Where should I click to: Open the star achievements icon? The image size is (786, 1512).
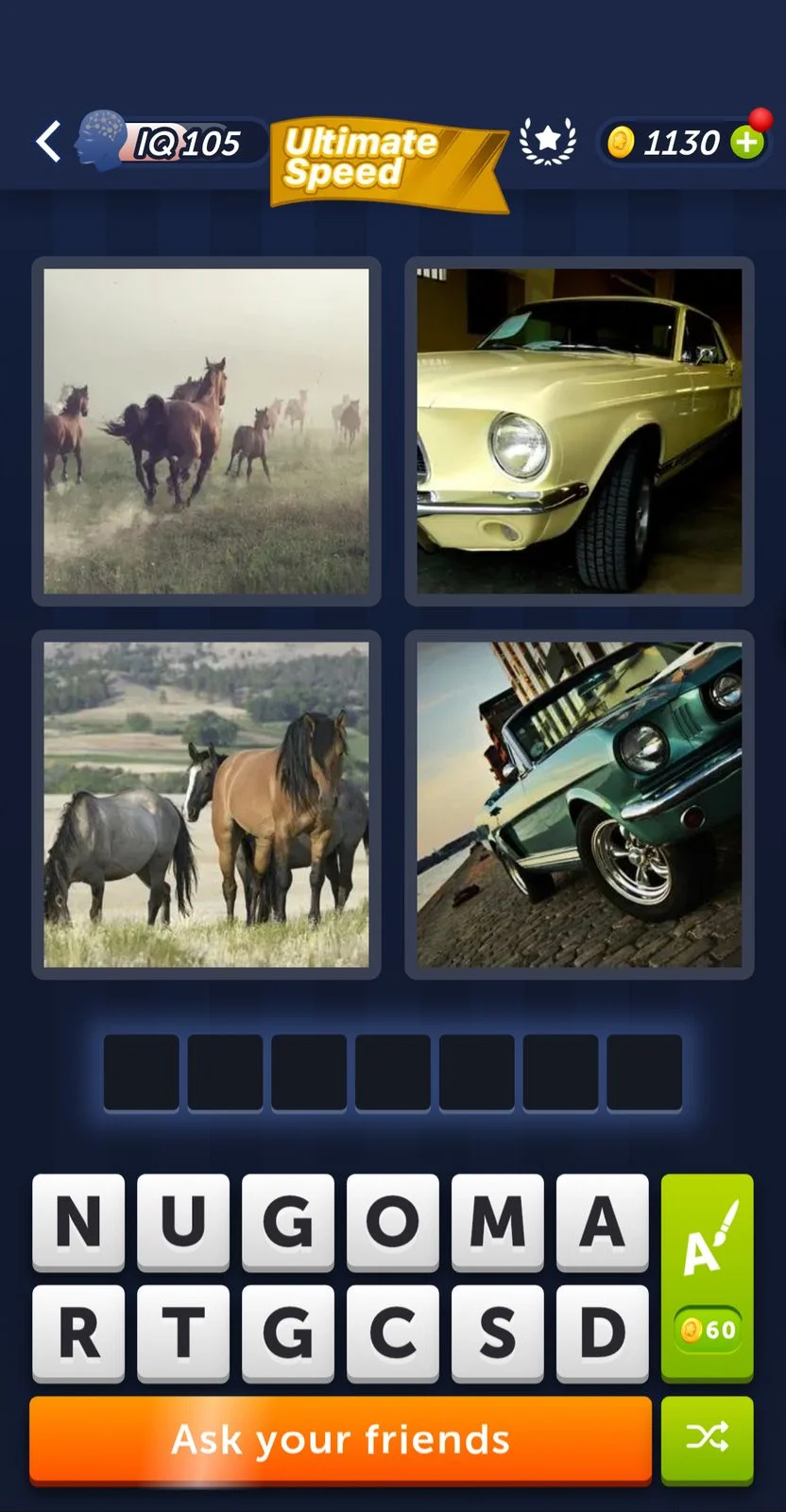(547, 142)
